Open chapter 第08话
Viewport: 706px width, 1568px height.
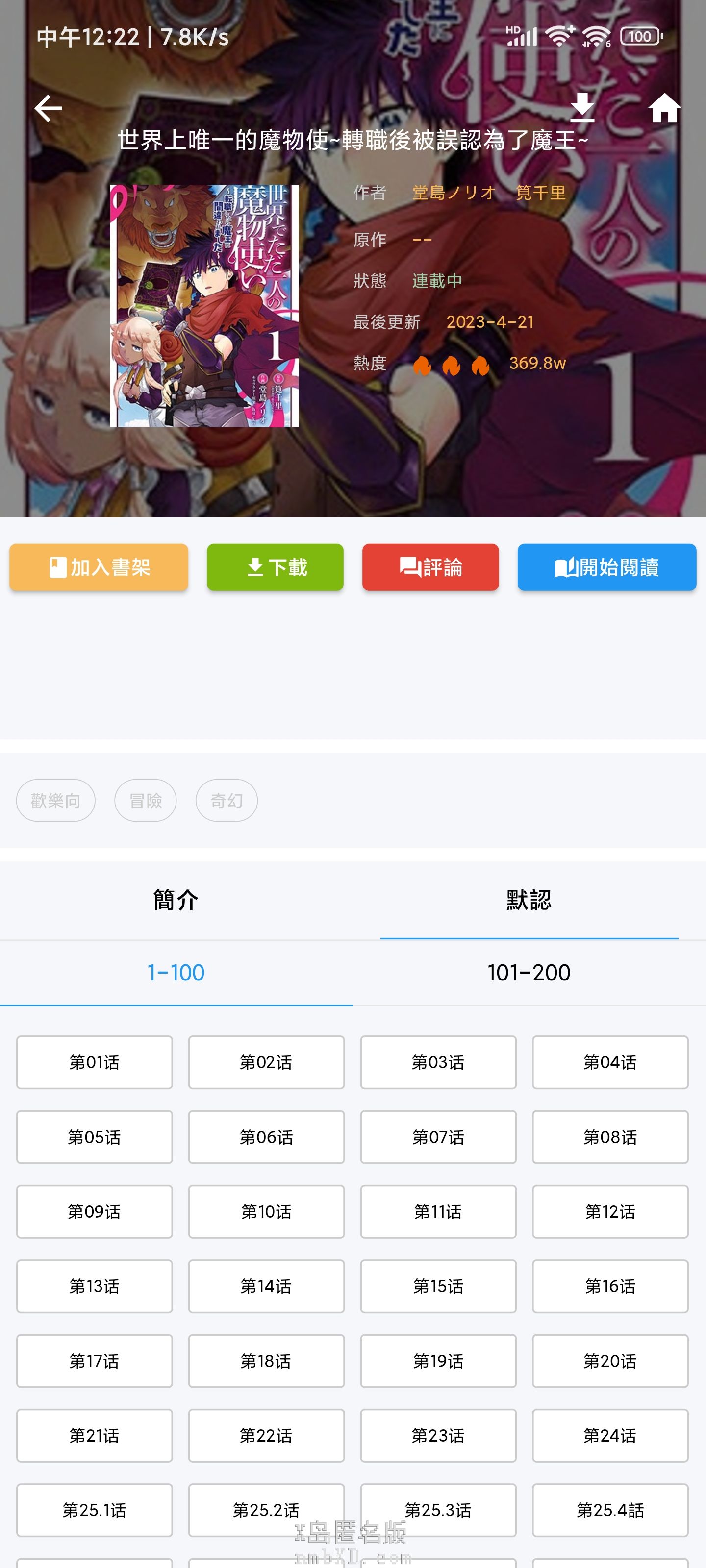(610, 1137)
